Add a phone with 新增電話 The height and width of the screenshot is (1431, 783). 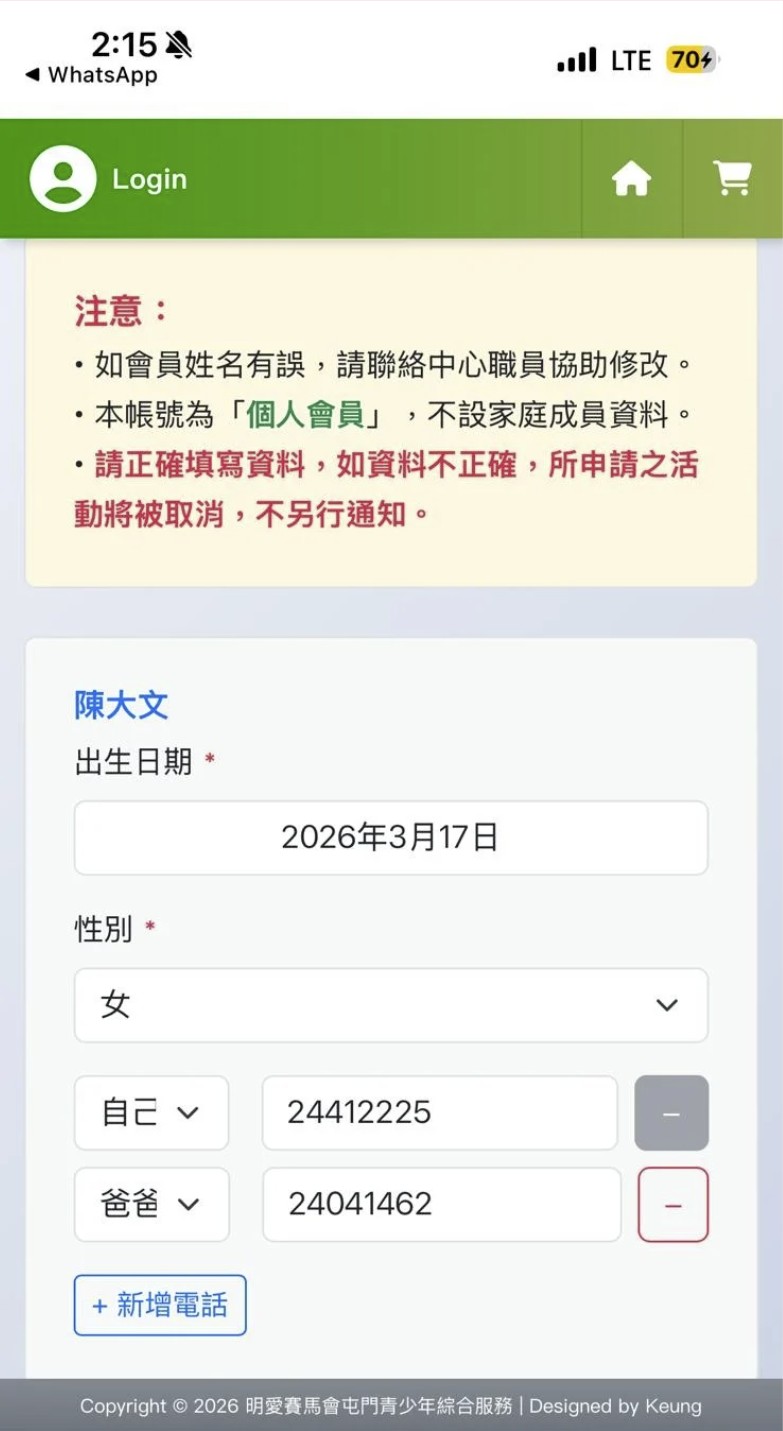(x=160, y=1305)
